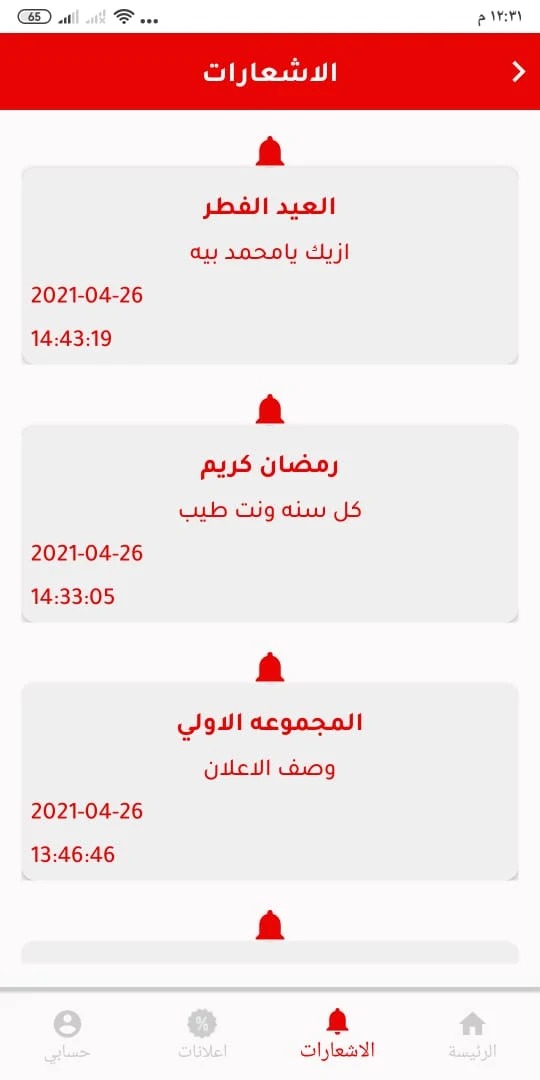Image resolution: width=540 pixels, height=1080 pixels.
Task: Open the رمضان كريم notification card
Action: click(270, 523)
